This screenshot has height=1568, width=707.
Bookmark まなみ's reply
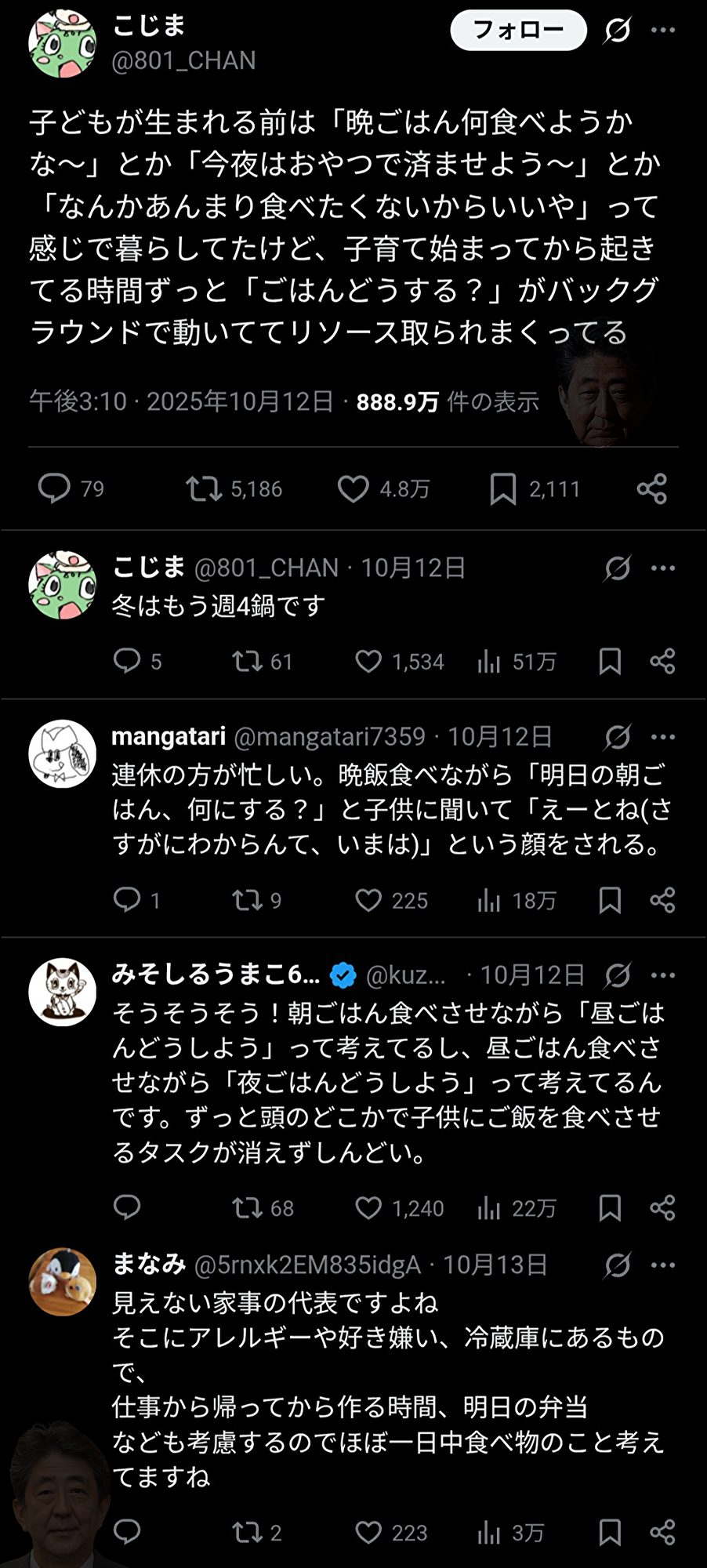click(x=610, y=1532)
